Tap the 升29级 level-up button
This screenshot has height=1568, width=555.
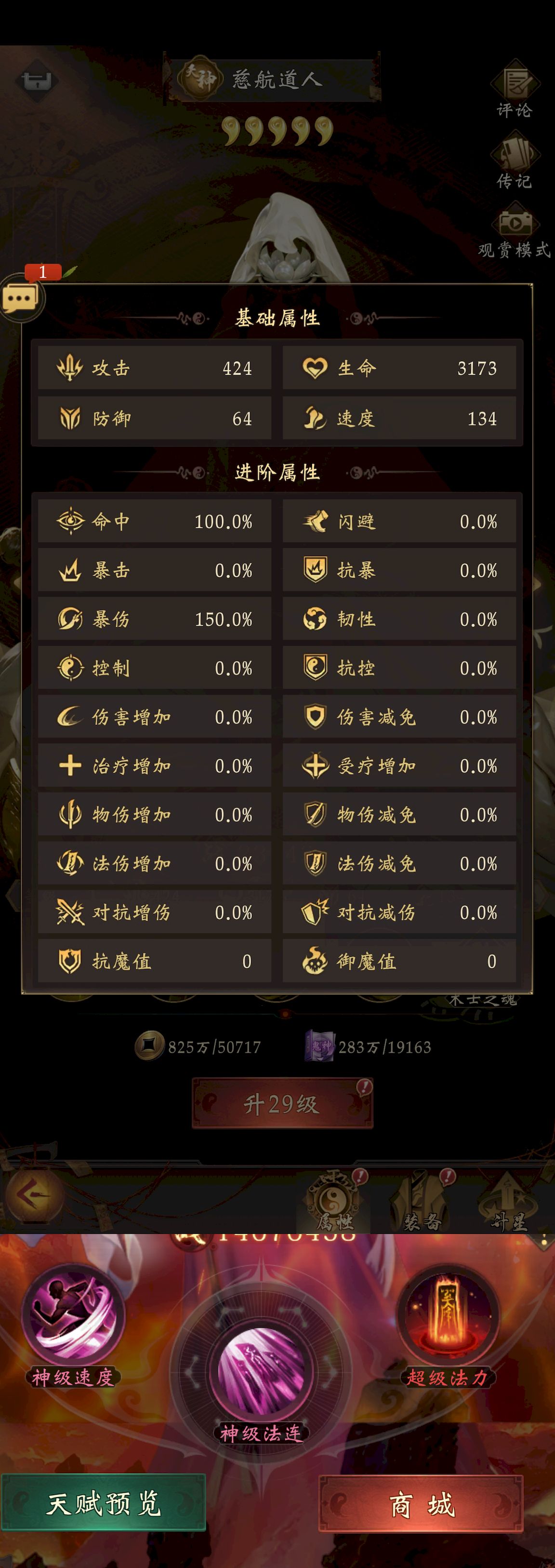click(282, 1103)
